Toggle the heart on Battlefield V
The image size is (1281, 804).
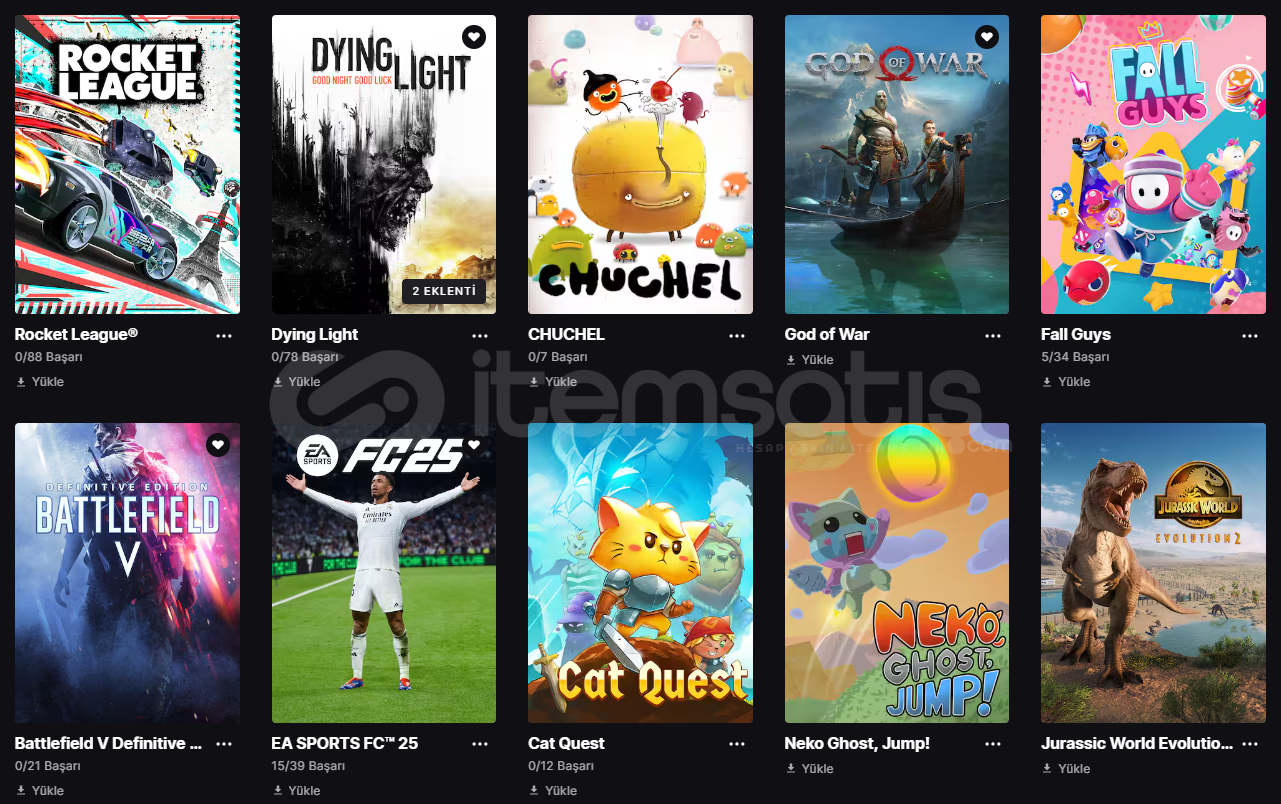pos(218,445)
